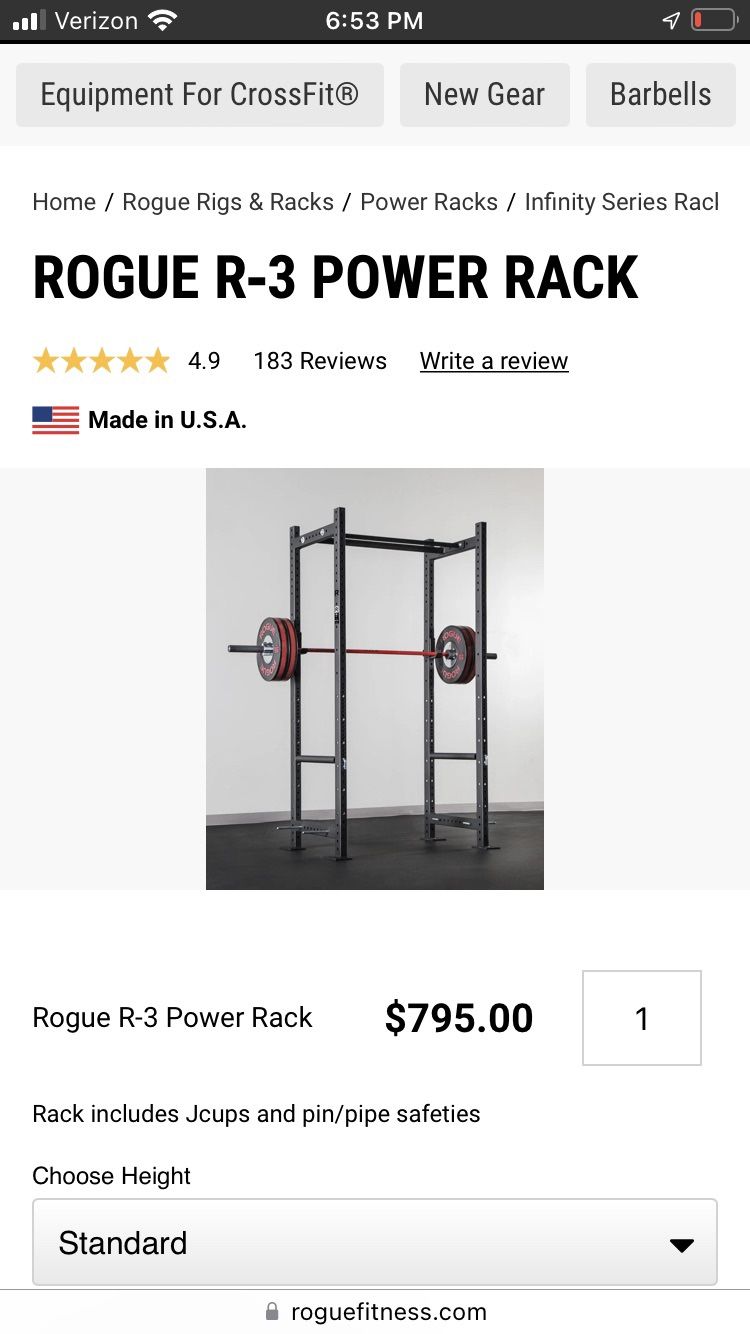Go to Home breadcrumb
Image resolution: width=750 pixels, height=1334 pixels.
64,202
